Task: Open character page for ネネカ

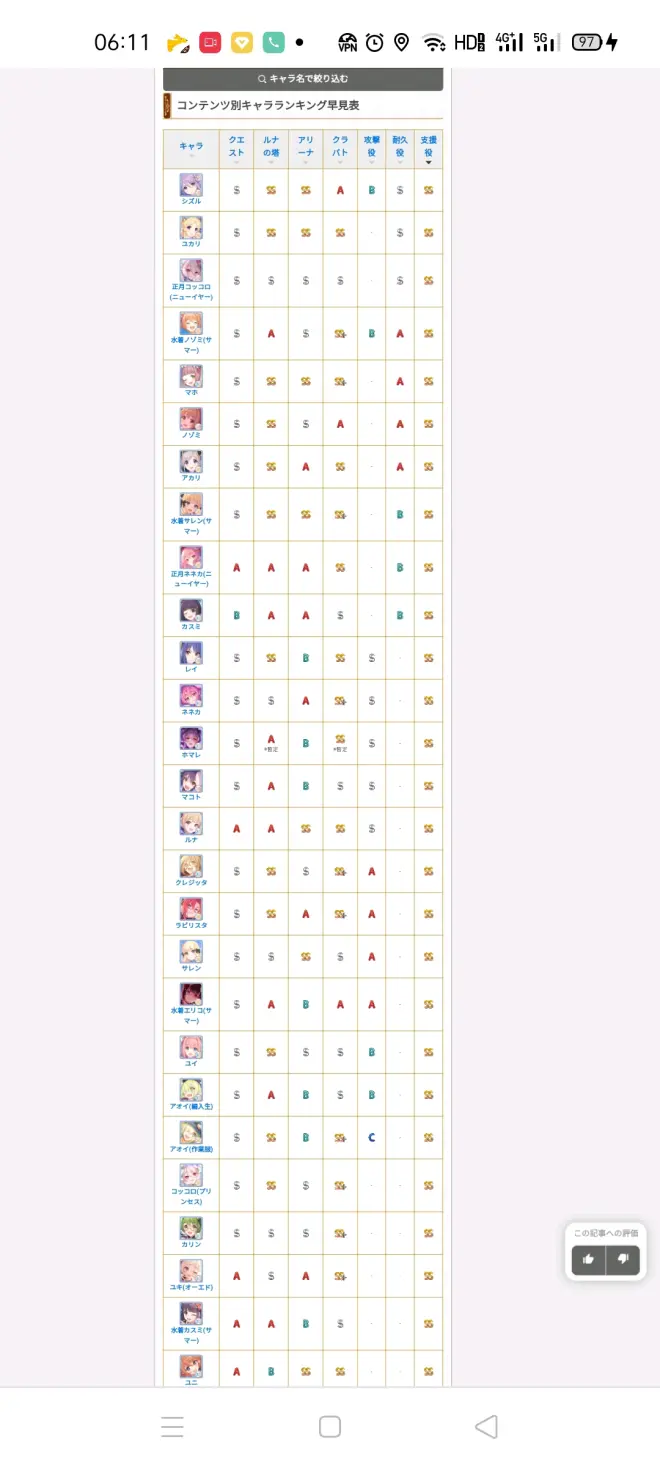Action: (x=191, y=699)
